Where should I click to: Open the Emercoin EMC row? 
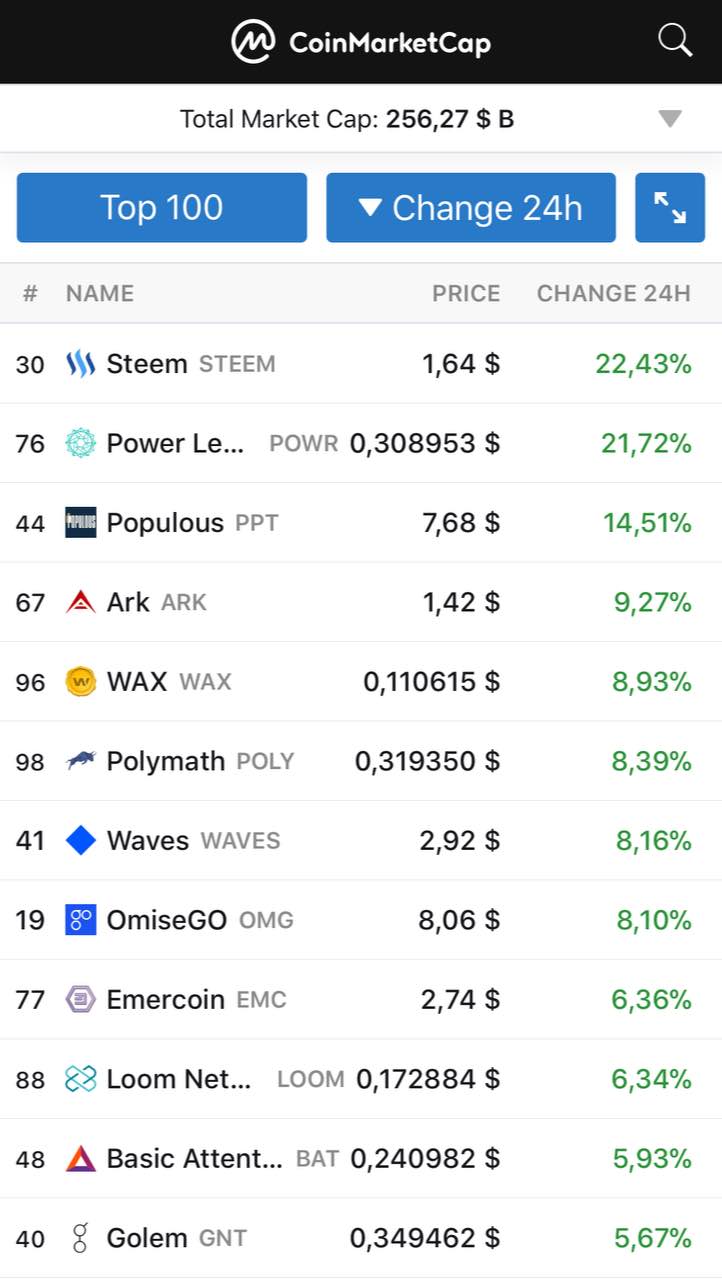coord(361,1000)
